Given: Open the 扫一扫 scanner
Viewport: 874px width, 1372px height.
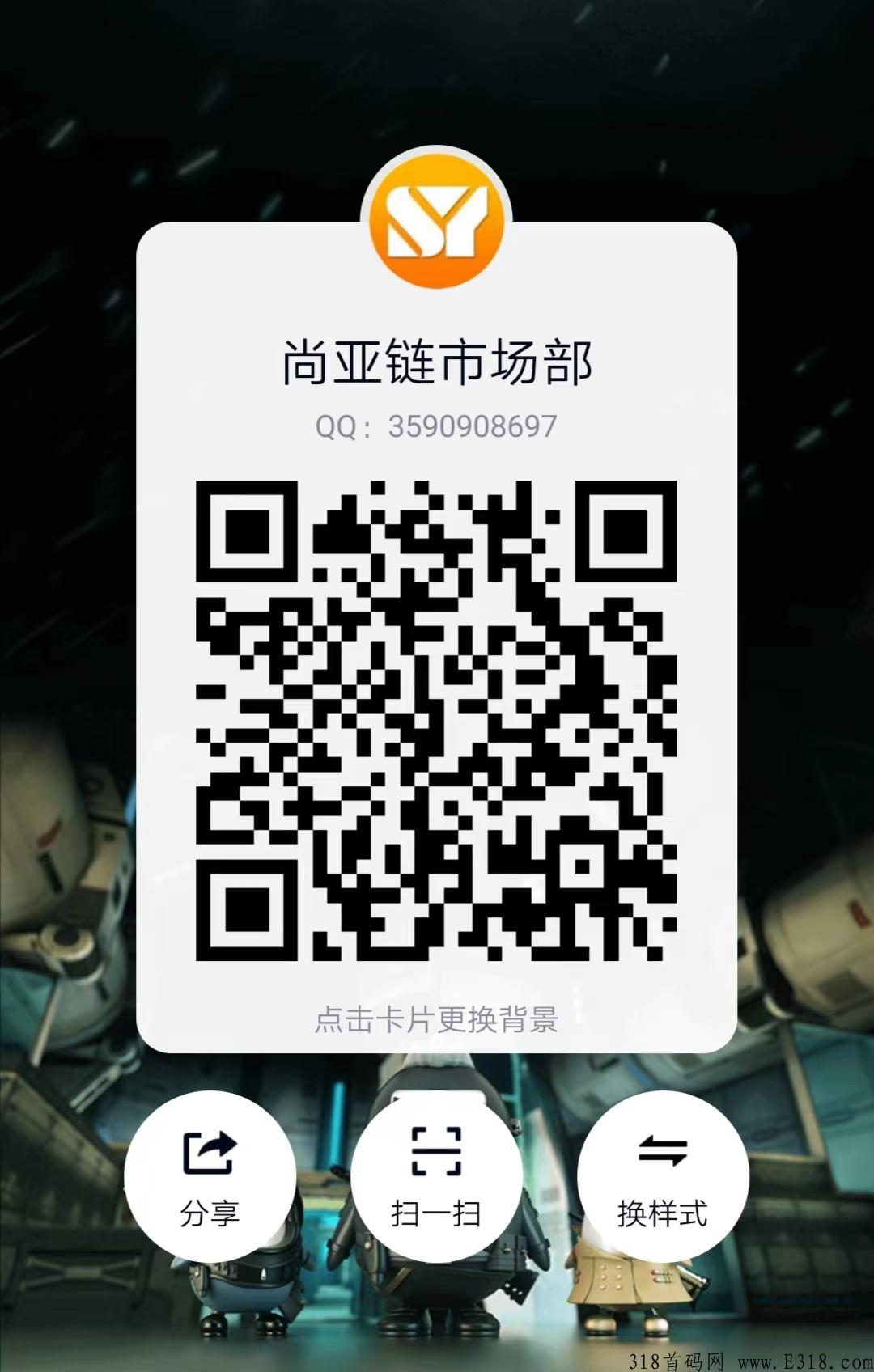Looking at the screenshot, I should (436, 1175).
